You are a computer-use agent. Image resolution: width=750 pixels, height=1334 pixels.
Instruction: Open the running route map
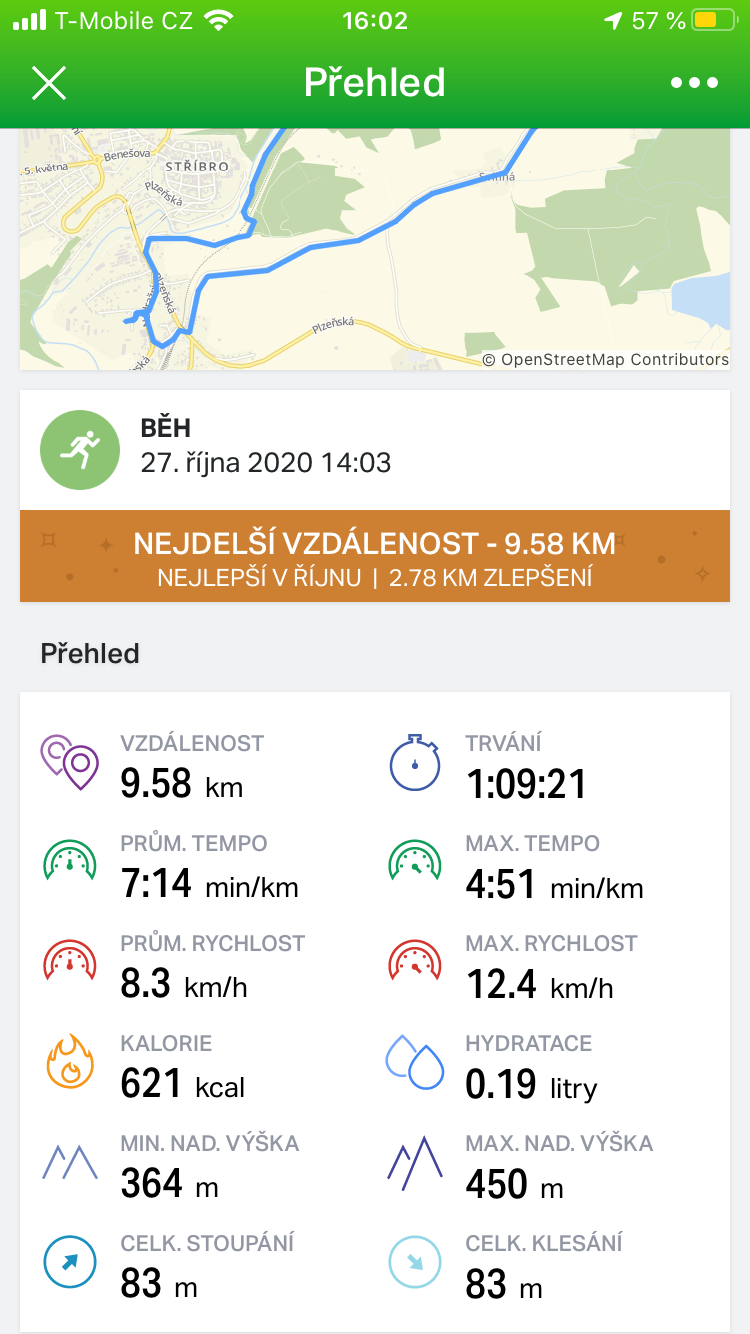375,249
